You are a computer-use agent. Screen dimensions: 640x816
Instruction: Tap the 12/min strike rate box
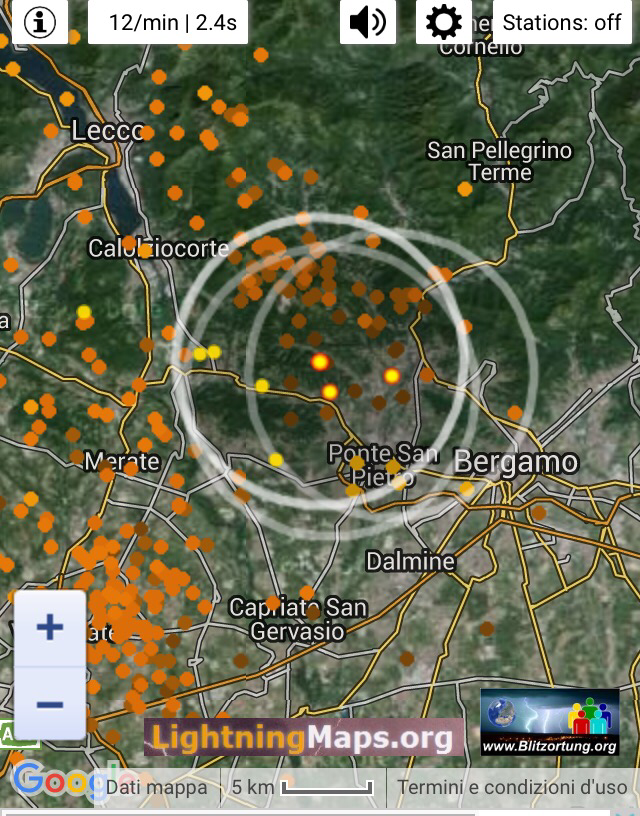[x=168, y=22]
